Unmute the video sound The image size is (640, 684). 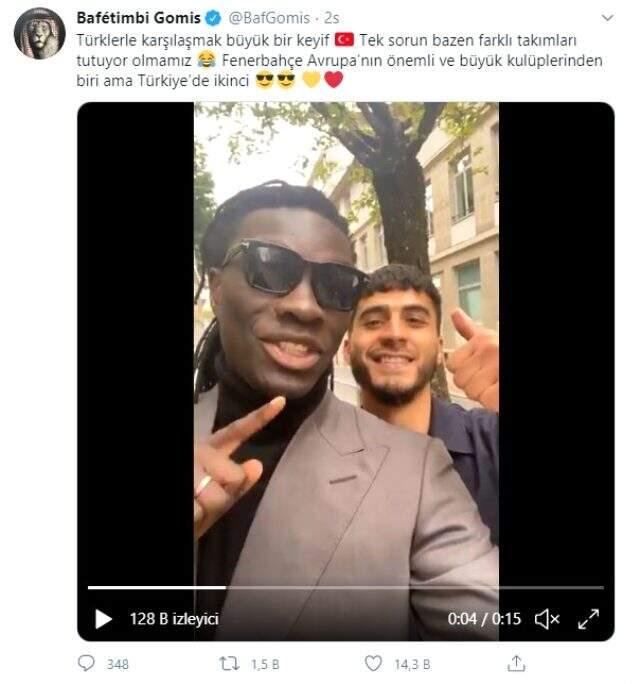pos(547,619)
